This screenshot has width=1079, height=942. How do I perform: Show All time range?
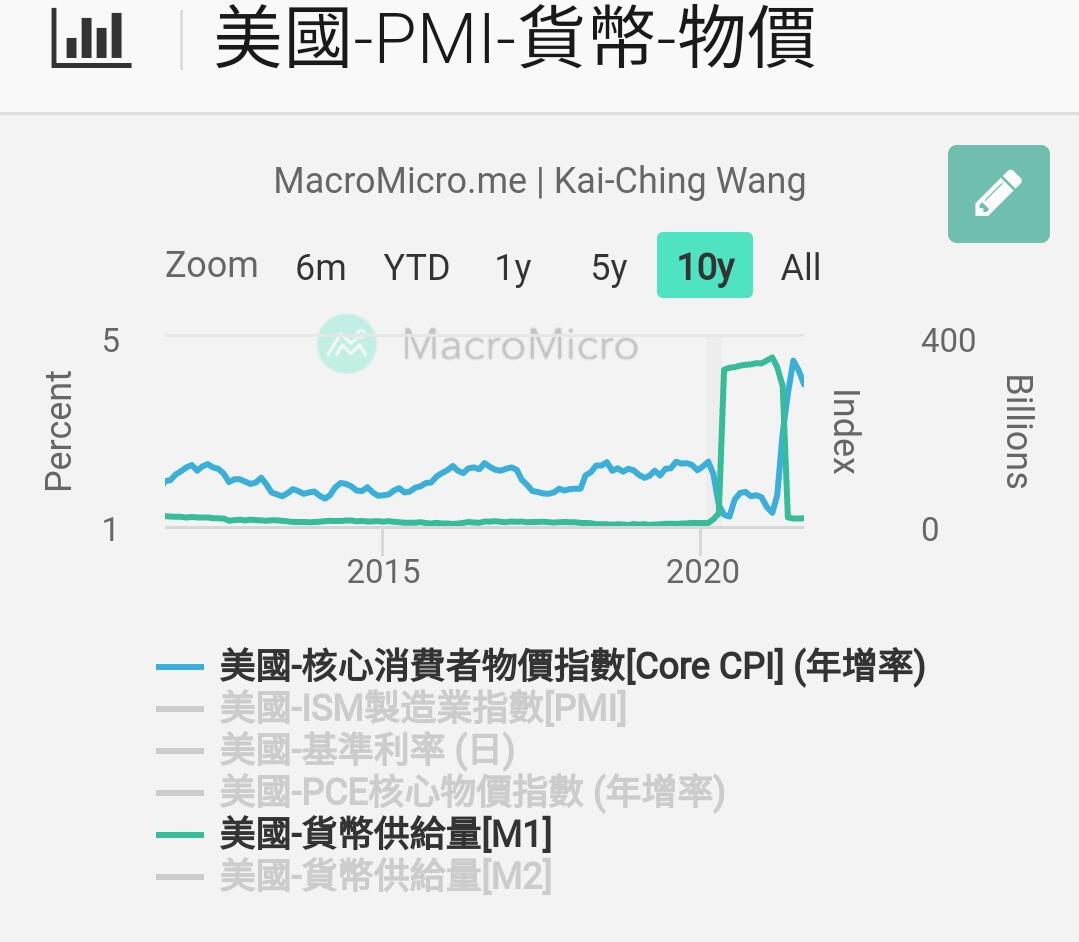point(800,266)
